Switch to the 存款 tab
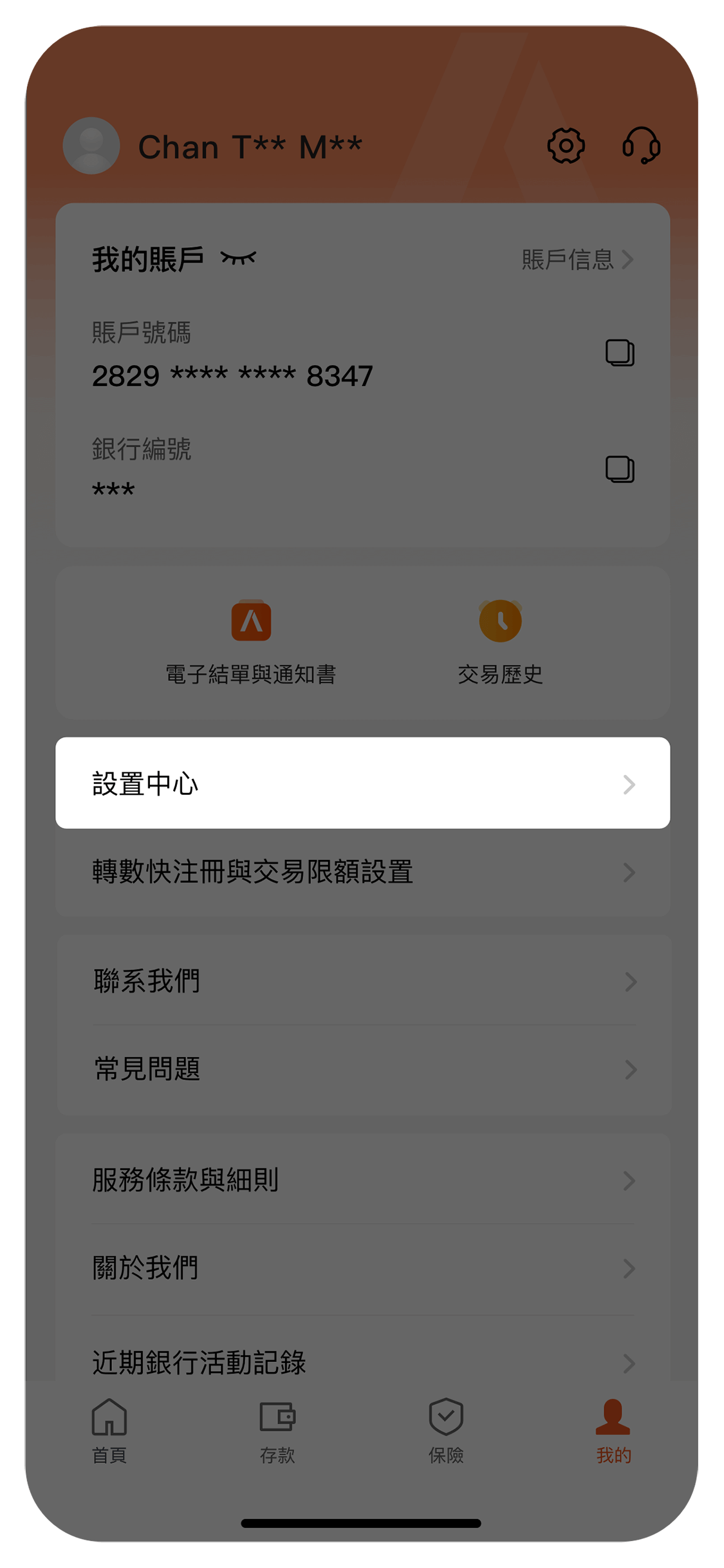This screenshot has width=724, height=1568. (x=277, y=1430)
